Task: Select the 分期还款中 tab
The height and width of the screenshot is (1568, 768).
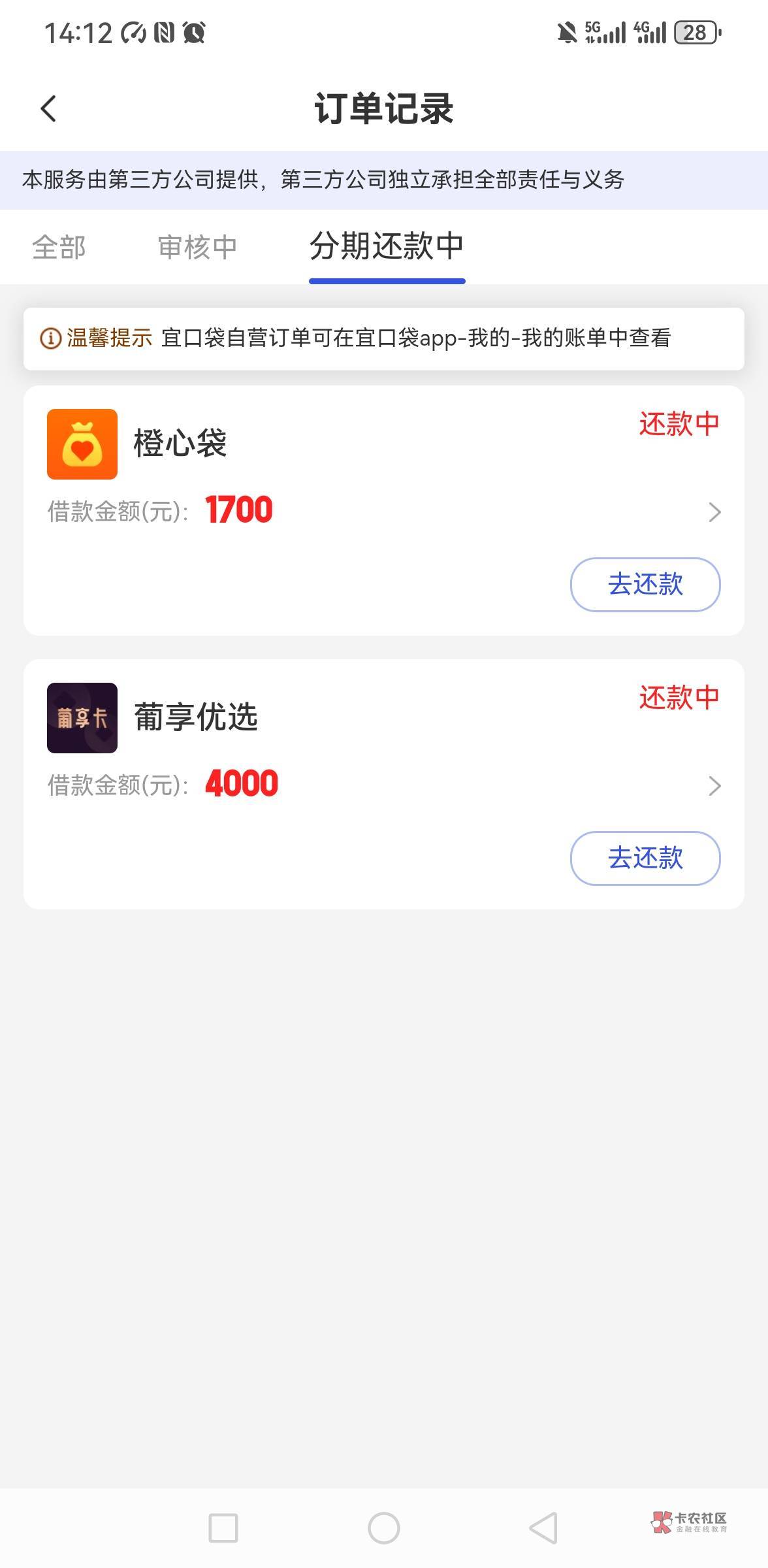Action: [387, 248]
